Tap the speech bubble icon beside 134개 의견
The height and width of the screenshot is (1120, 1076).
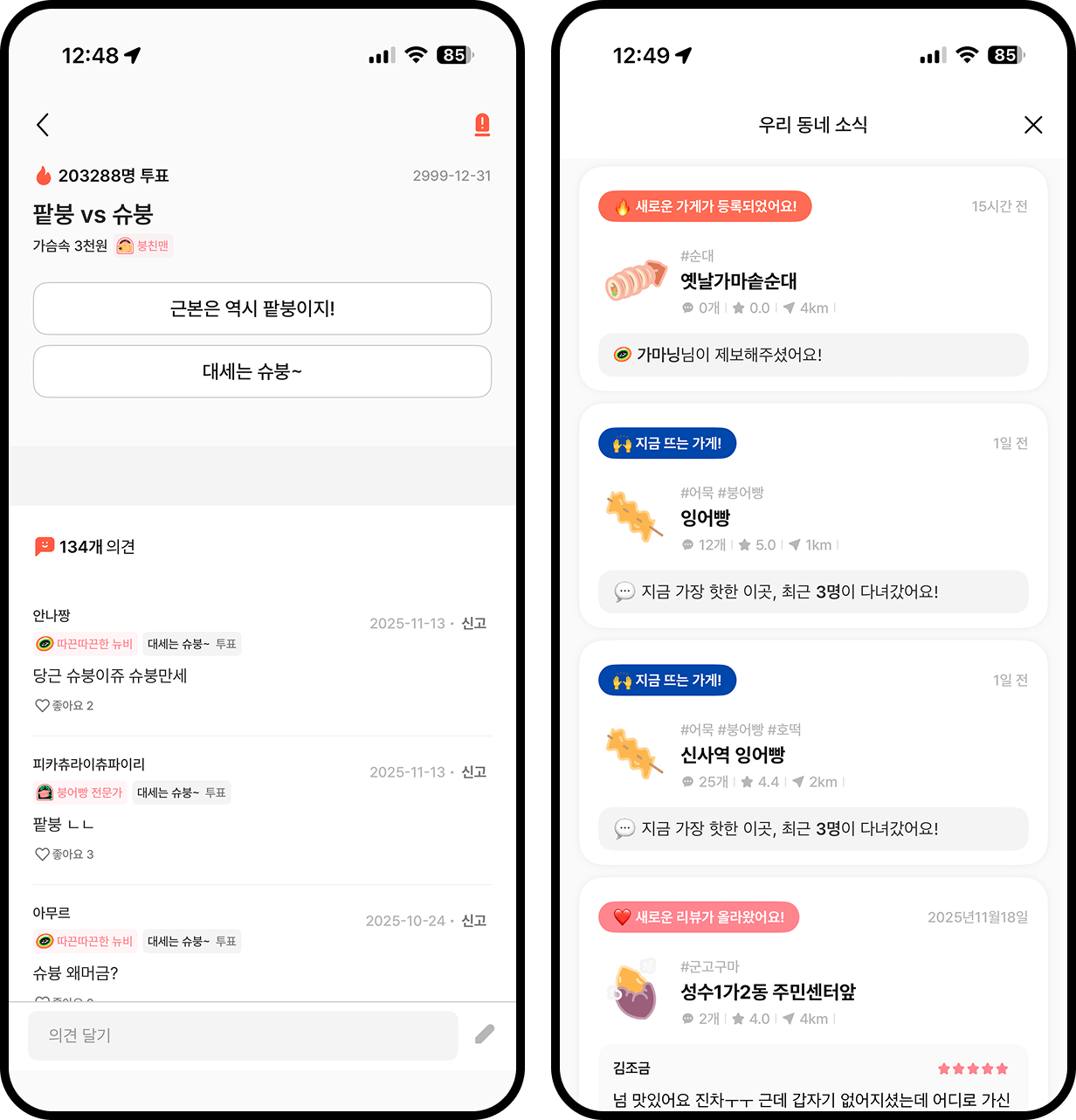(x=43, y=546)
